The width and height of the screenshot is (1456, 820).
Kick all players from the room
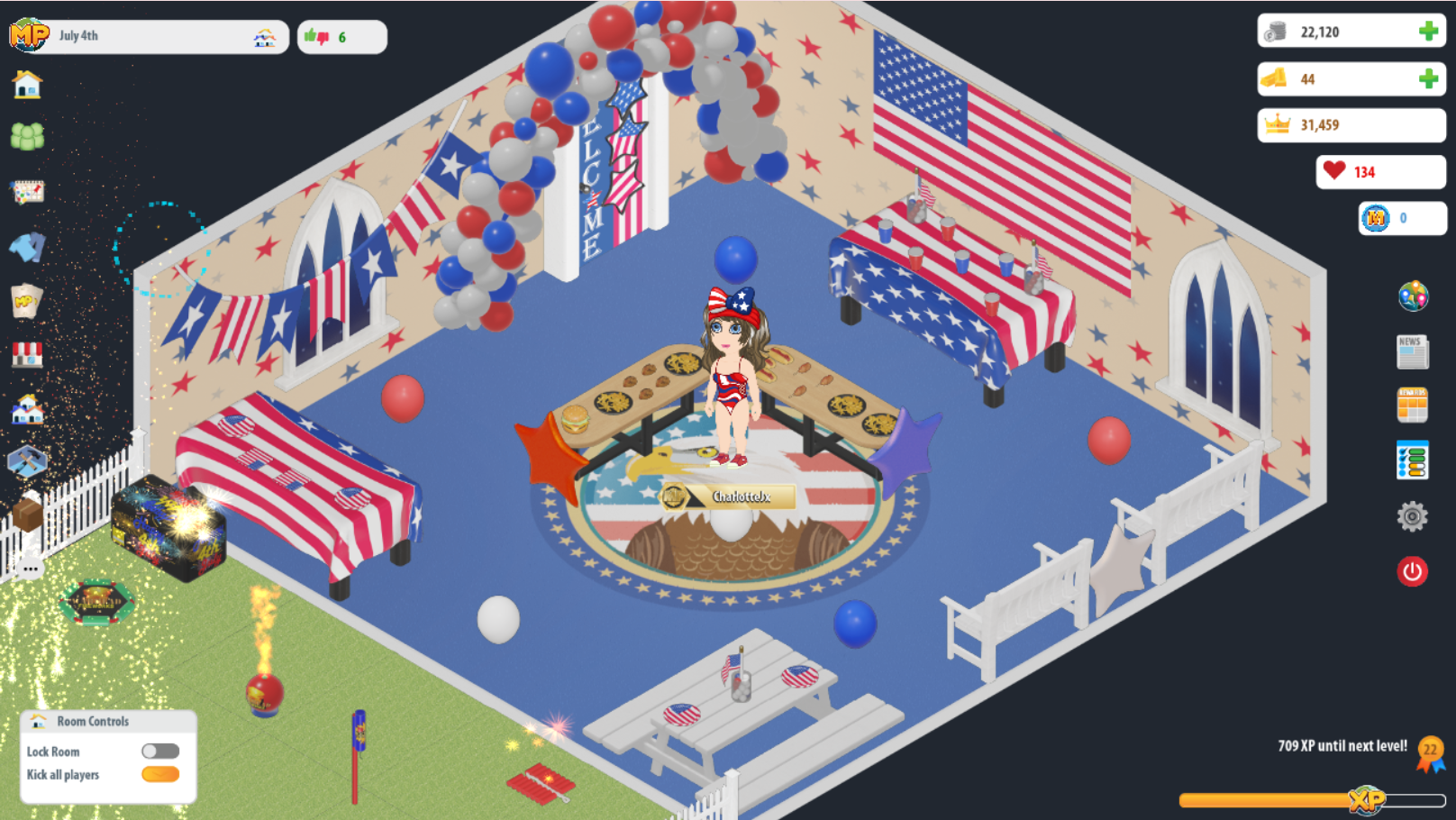[x=160, y=774]
